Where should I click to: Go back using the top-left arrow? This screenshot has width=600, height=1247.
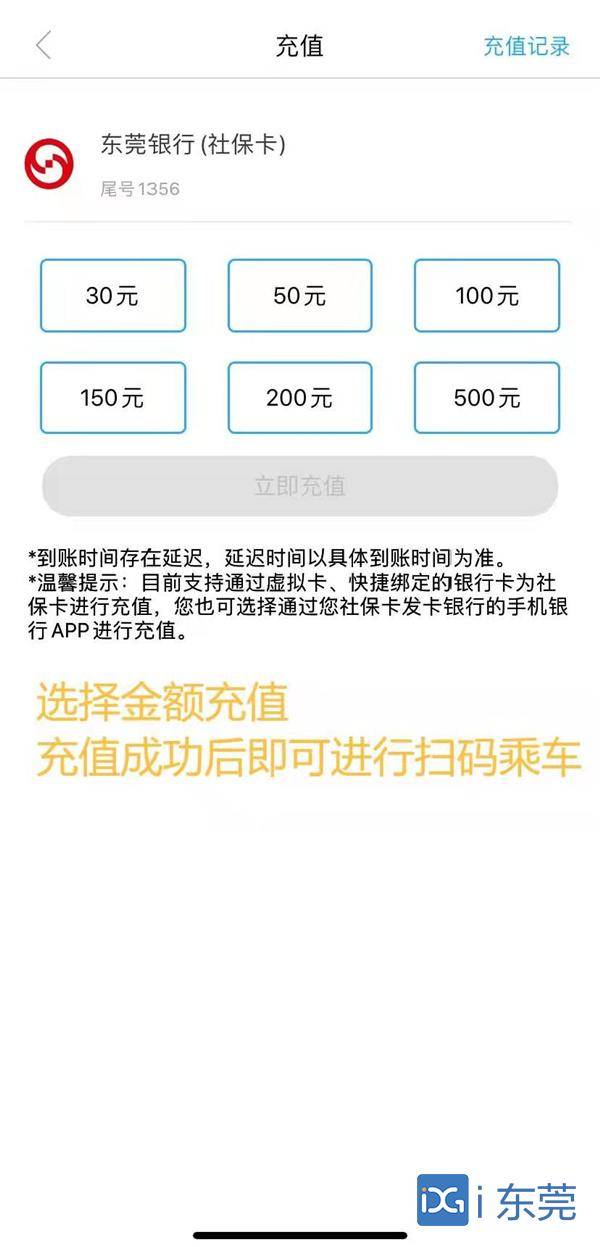coord(43,46)
